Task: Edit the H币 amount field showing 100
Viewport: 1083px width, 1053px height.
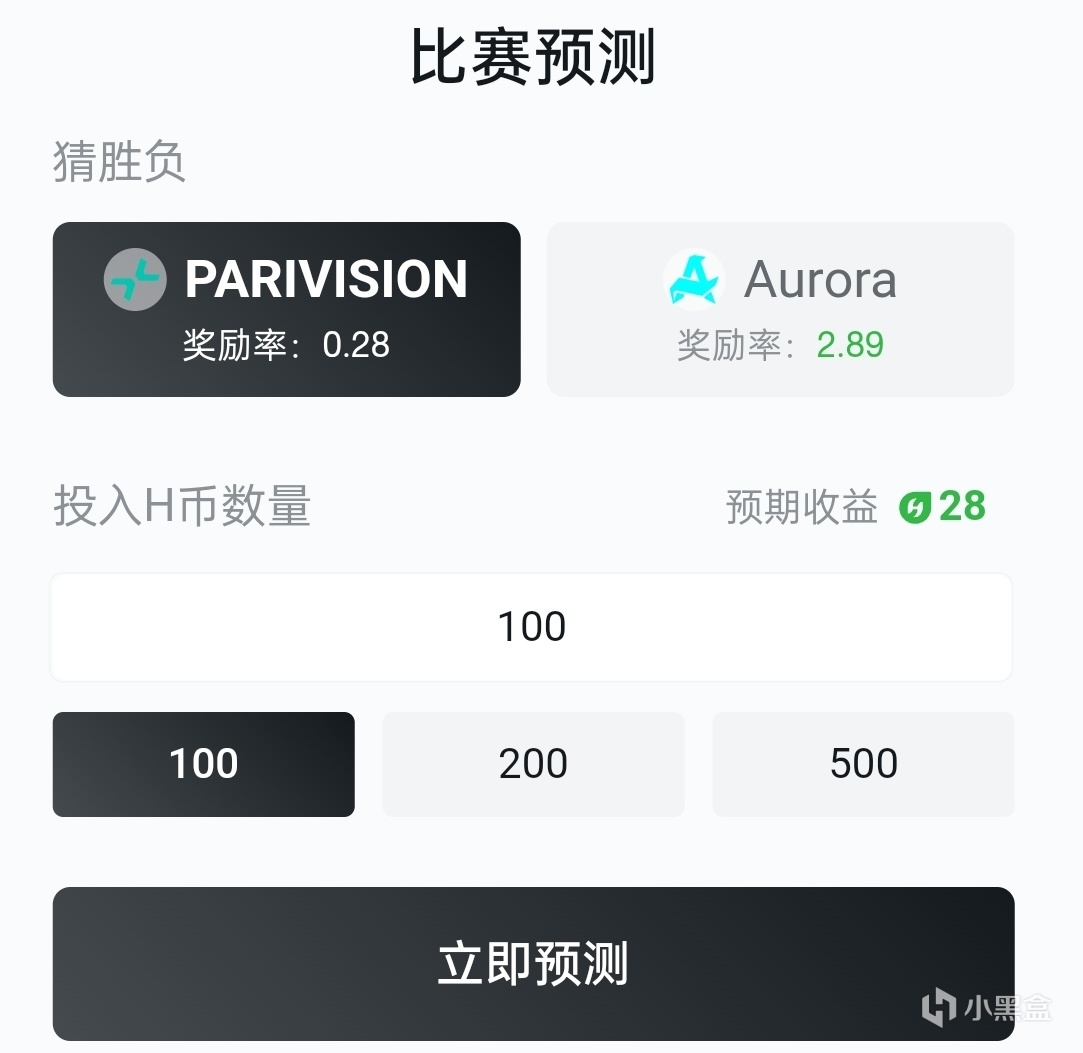Action: (531, 627)
